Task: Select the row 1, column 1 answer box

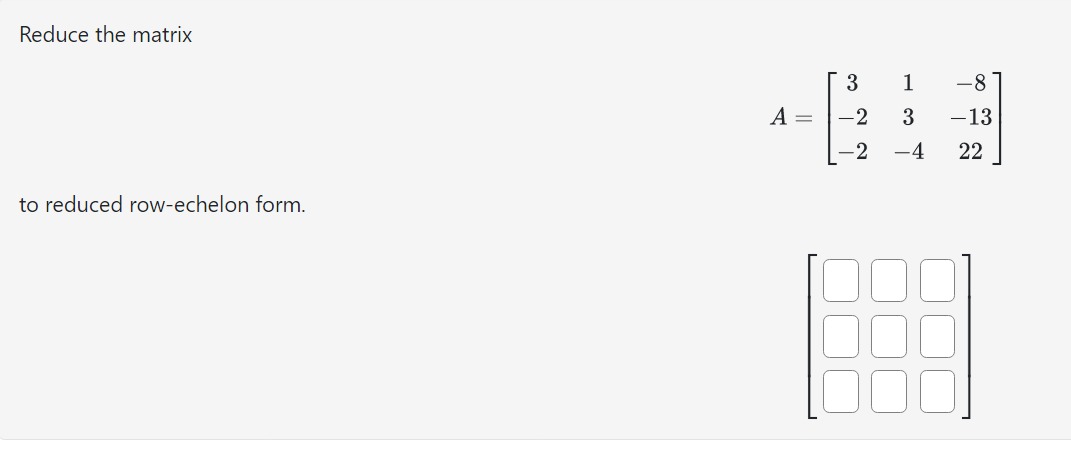Action: pos(841,279)
